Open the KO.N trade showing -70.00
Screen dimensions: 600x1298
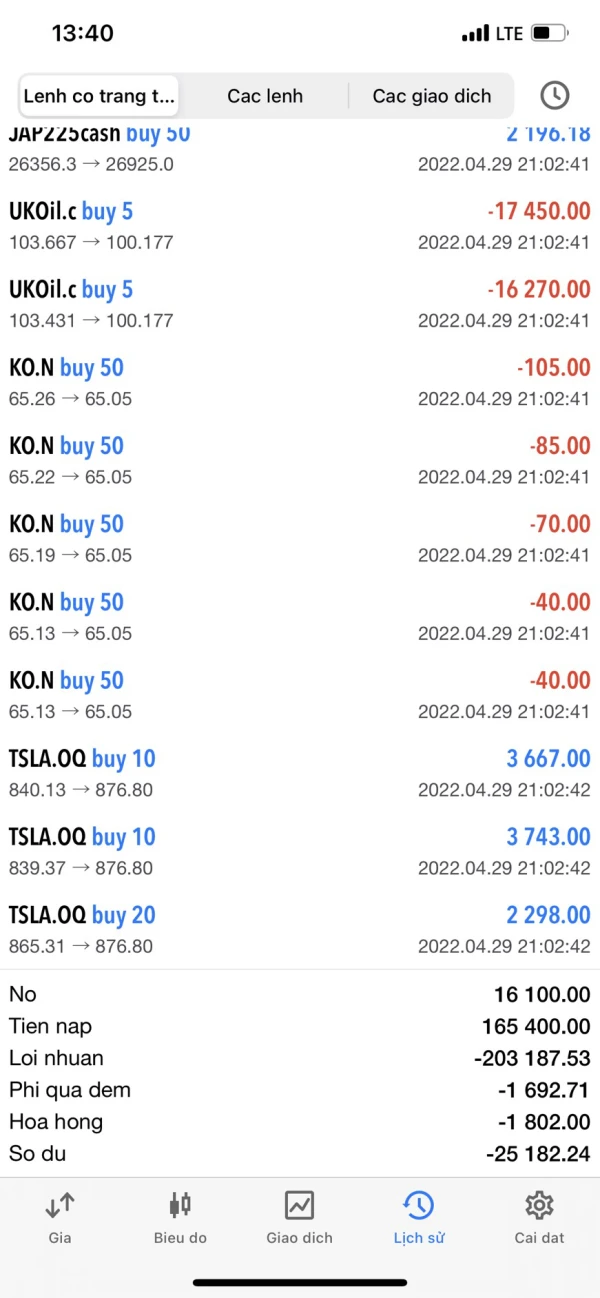coord(300,538)
